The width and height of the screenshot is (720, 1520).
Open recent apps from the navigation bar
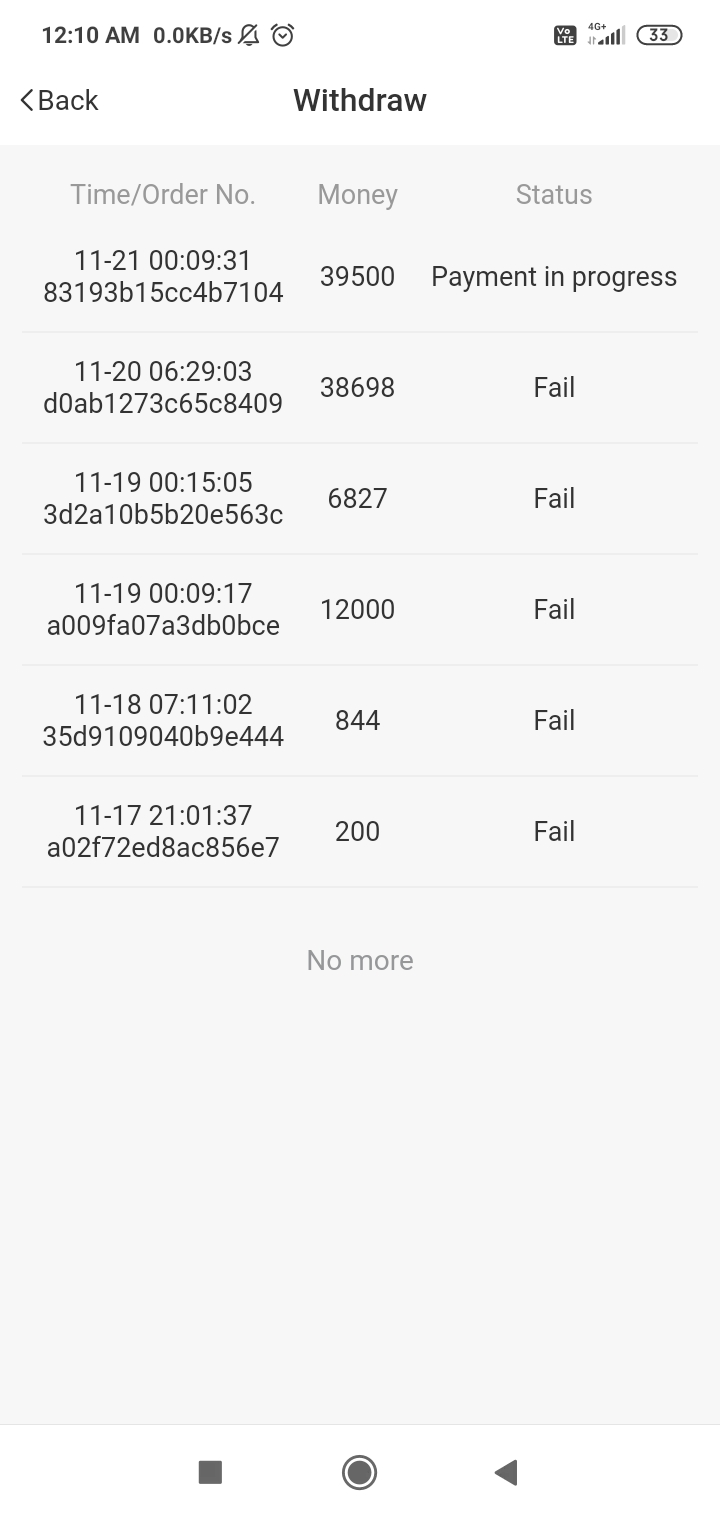(210, 1472)
